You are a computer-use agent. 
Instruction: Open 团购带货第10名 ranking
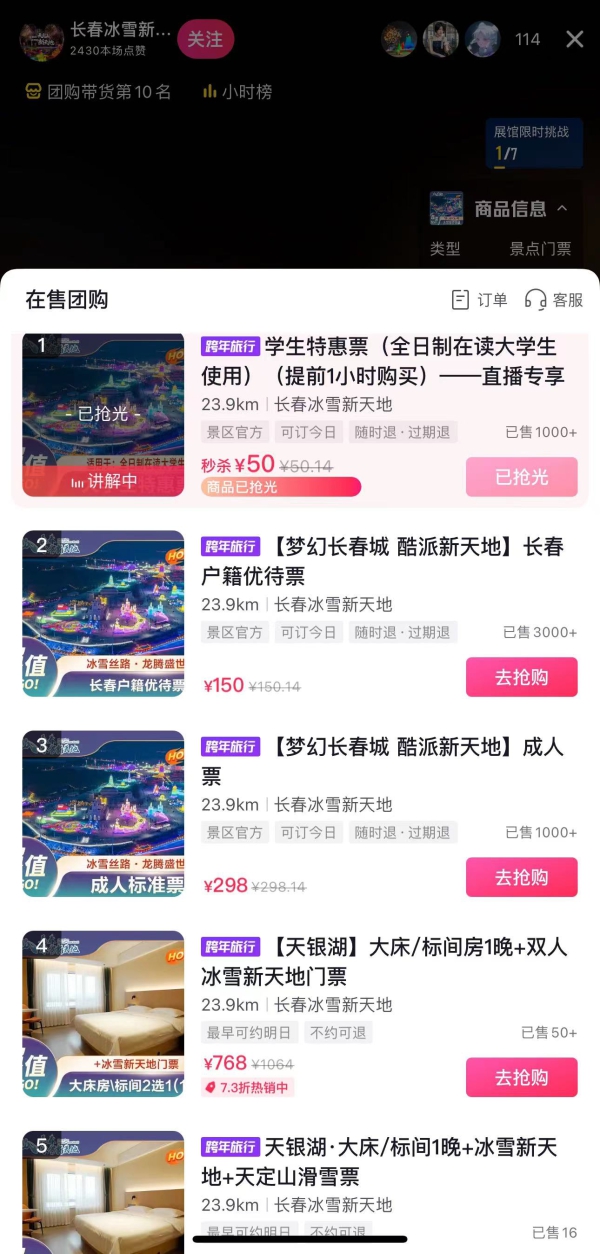(x=98, y=92)
